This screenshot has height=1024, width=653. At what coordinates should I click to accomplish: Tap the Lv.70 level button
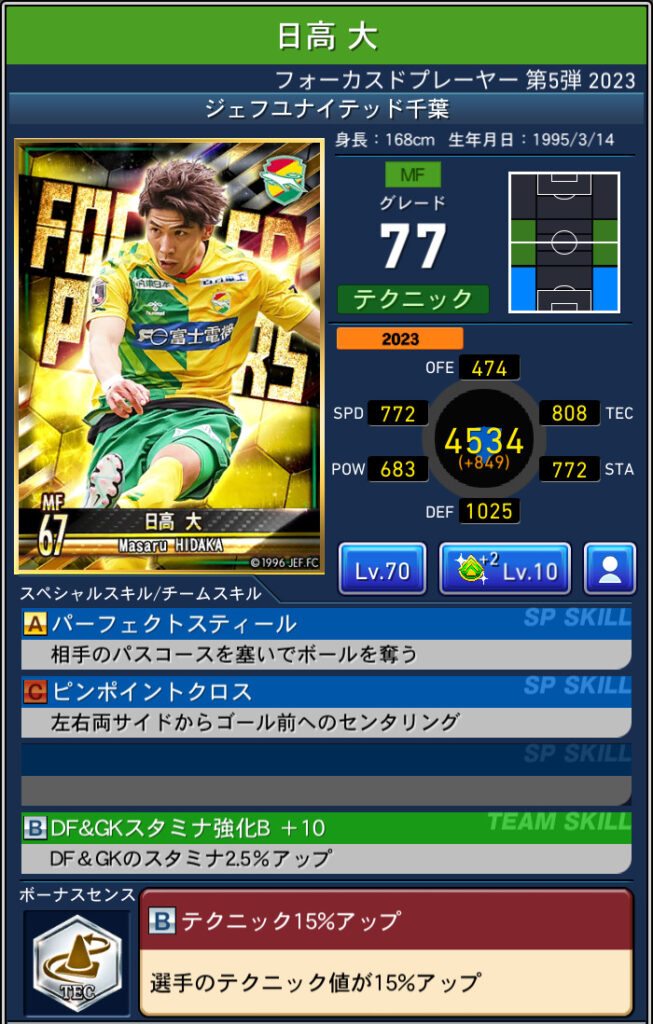click(382, 571)
